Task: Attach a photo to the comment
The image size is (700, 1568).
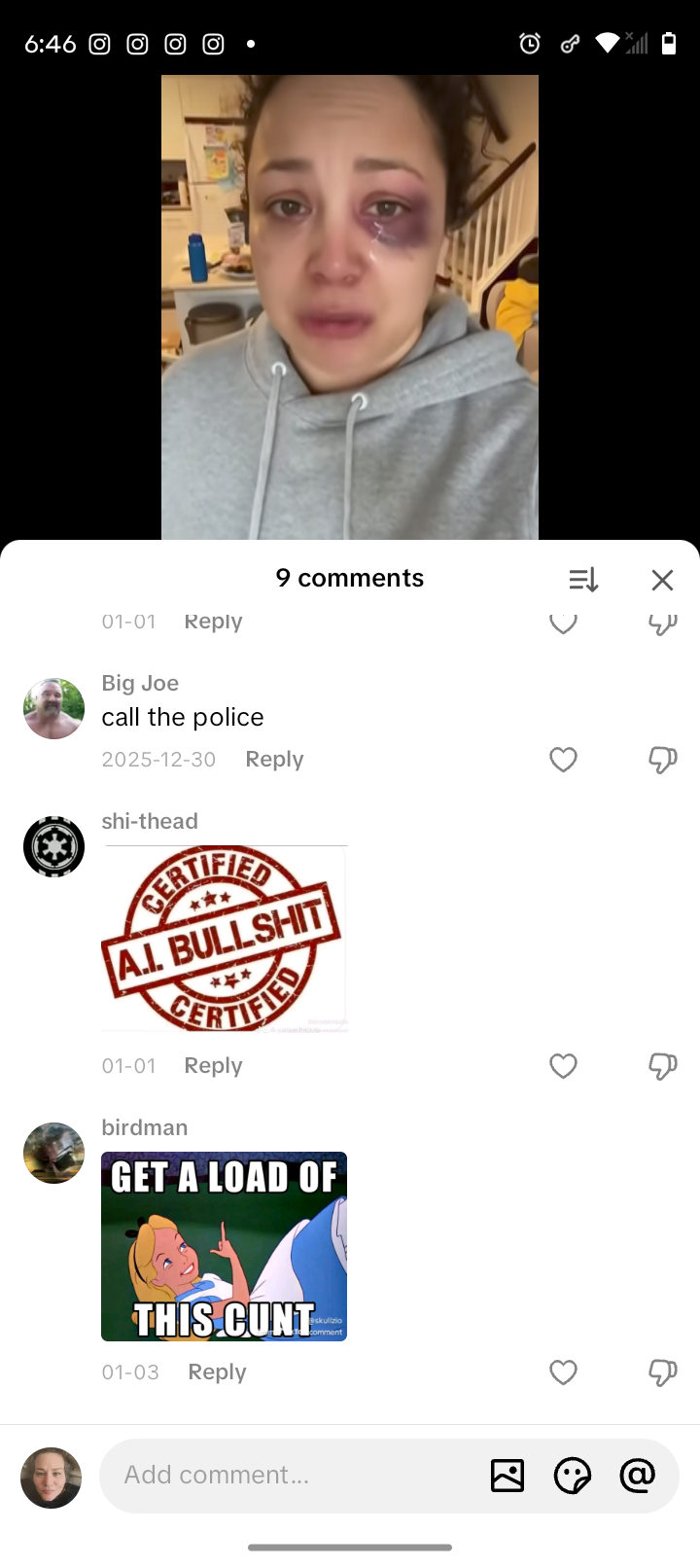Action: tap(507, 1476)
